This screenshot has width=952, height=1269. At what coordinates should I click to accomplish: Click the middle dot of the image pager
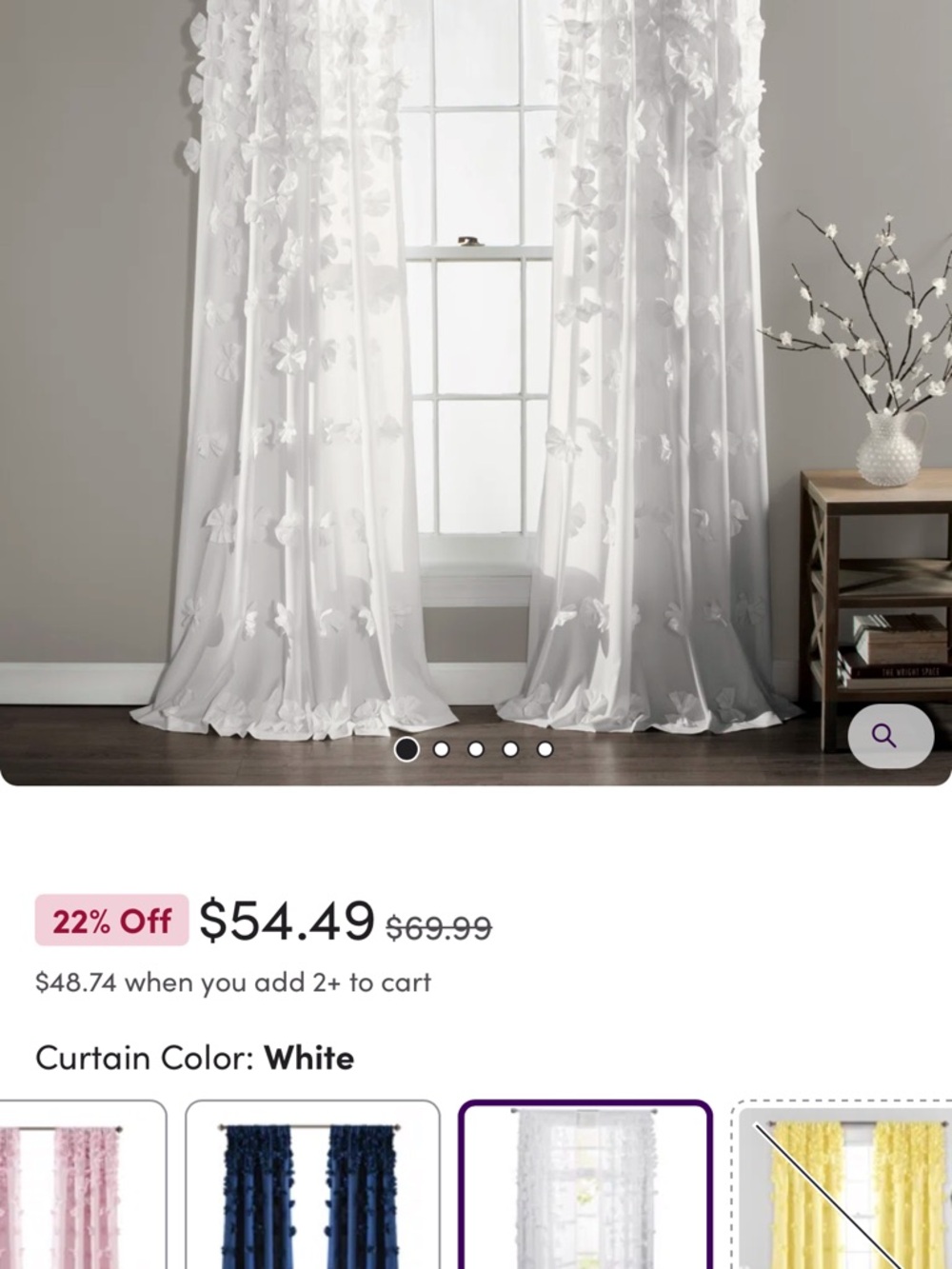tap(476, 749)
